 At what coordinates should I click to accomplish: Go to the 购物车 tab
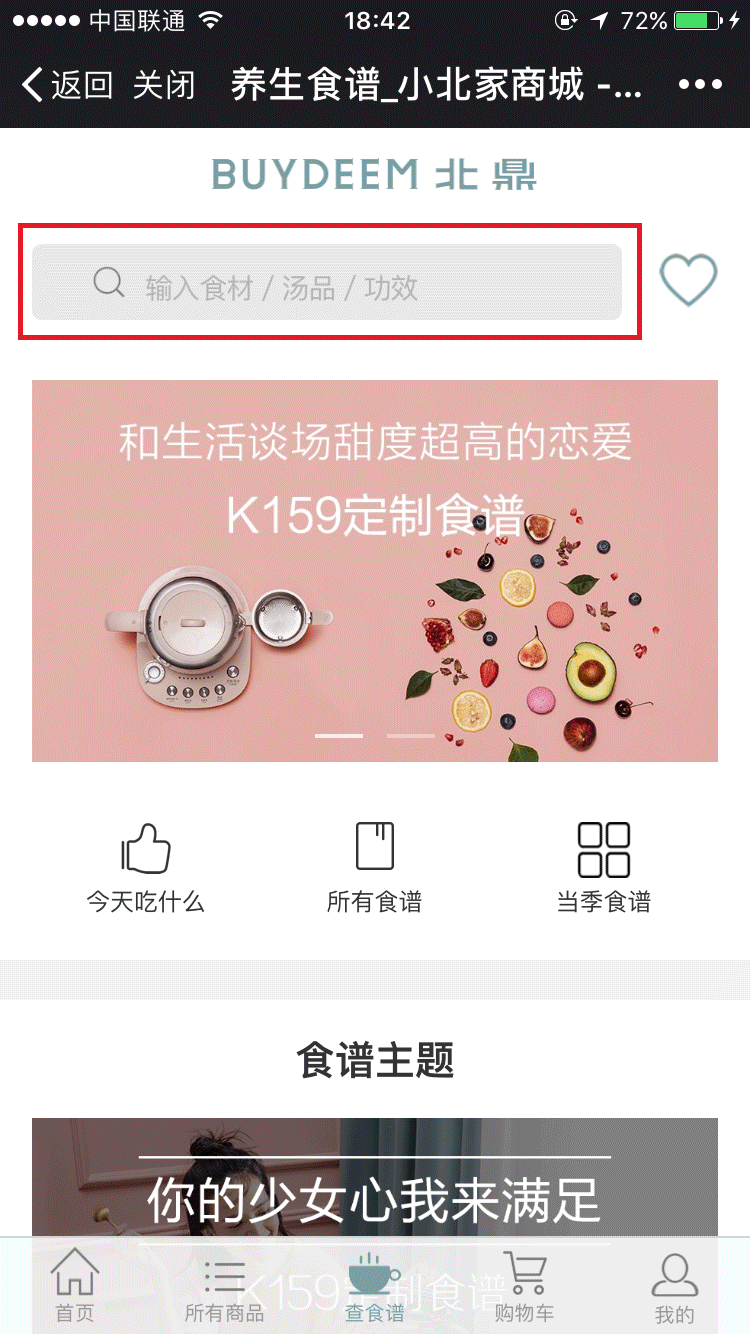[525, 1288]
